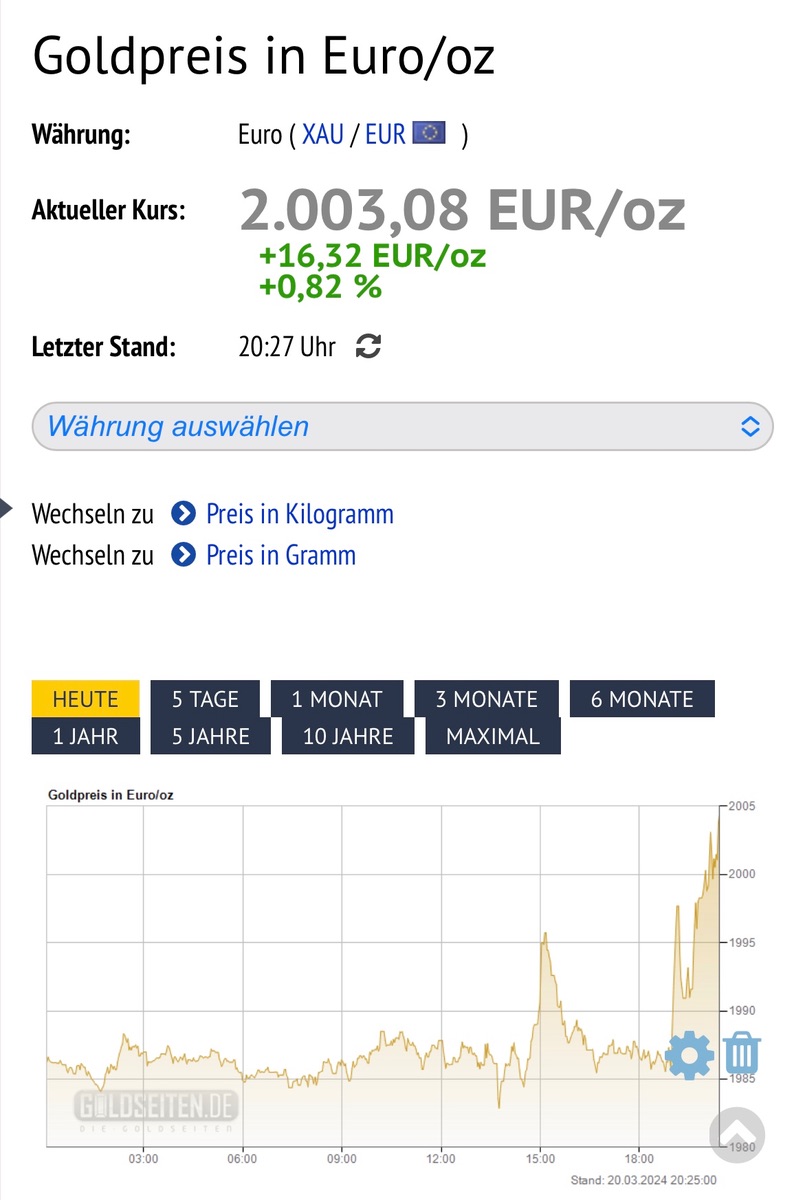805x1200 pixels.
Task: Switch to Preis in Kilogramm
Action: (x=299, y=514)
